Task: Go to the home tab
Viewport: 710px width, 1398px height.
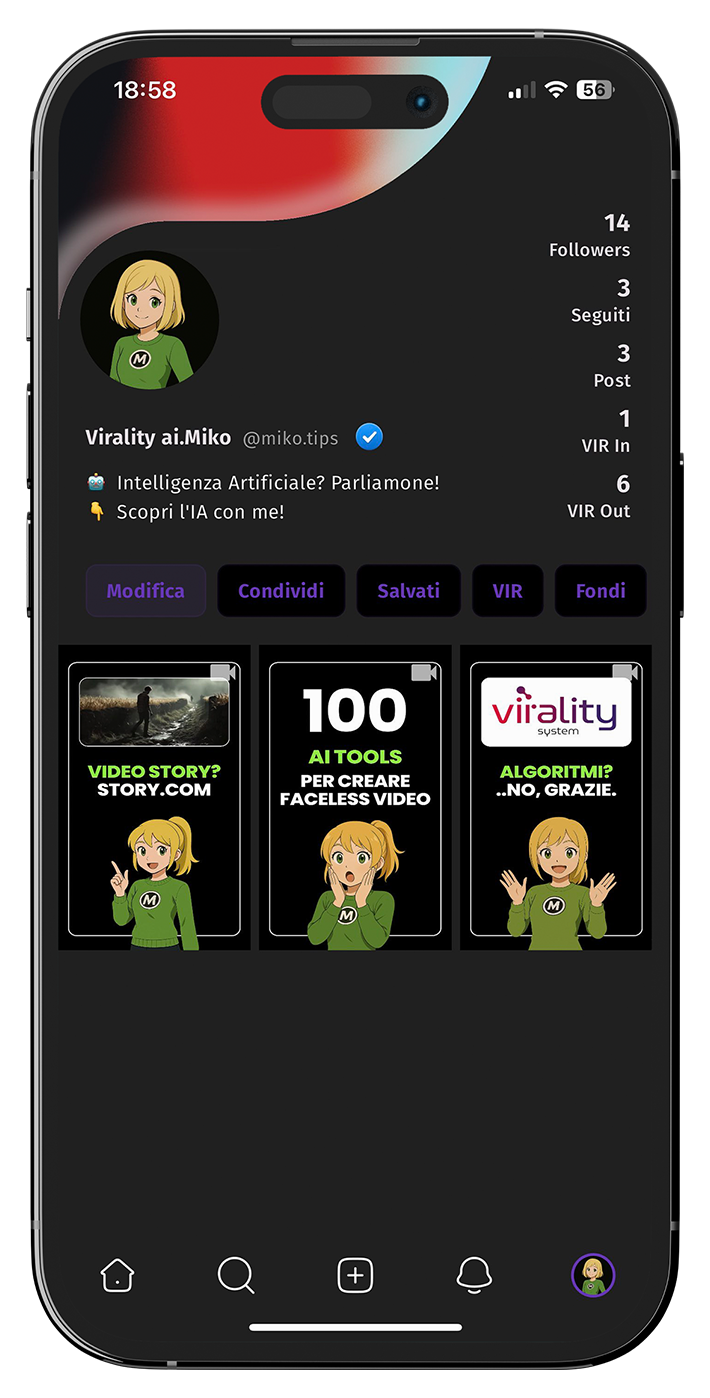Action: pyautogui.click(x=117, y=1275)
